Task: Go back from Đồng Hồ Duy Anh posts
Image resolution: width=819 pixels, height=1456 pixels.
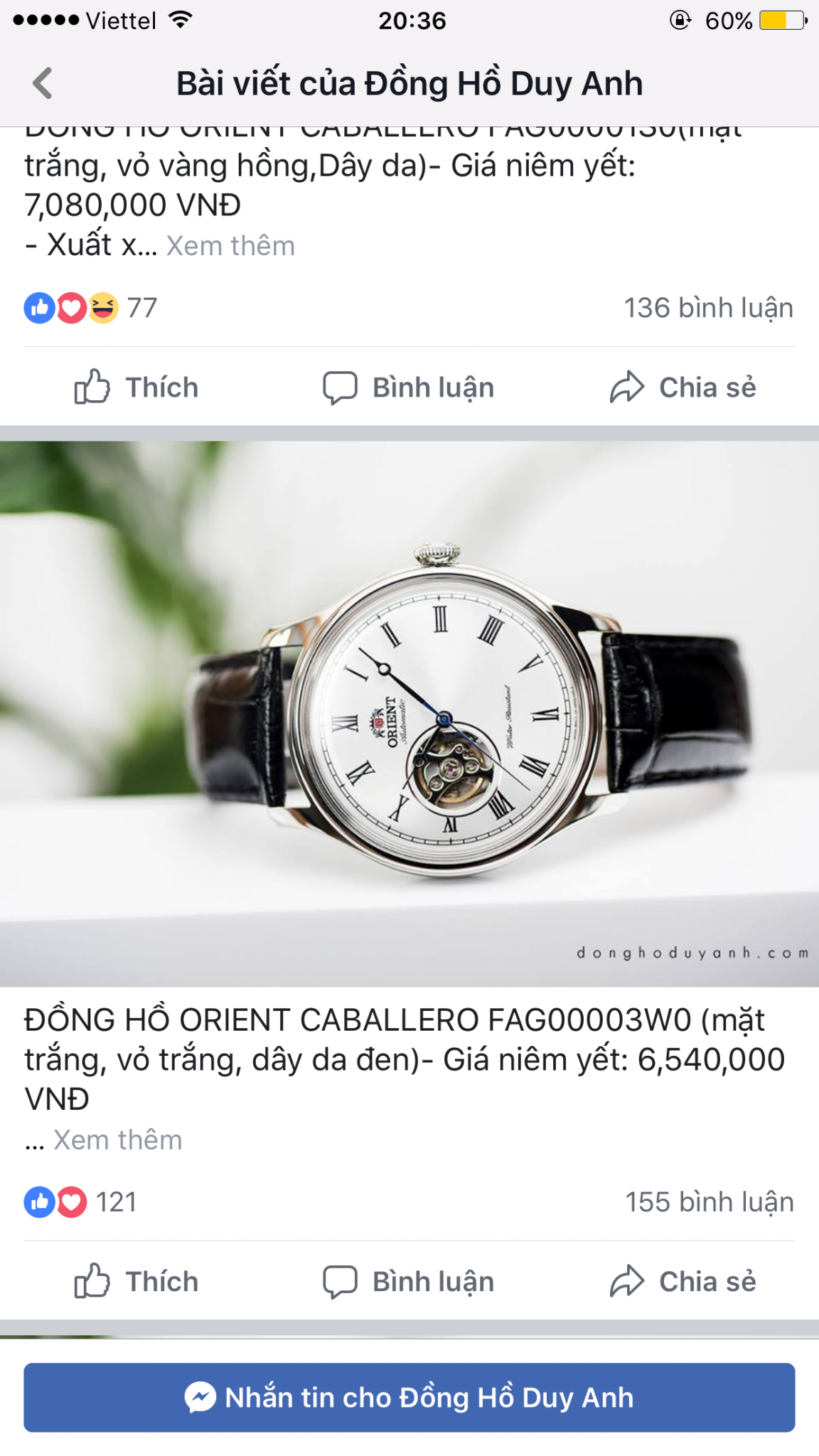Action: pyautogui.click(x=43, y=83)
